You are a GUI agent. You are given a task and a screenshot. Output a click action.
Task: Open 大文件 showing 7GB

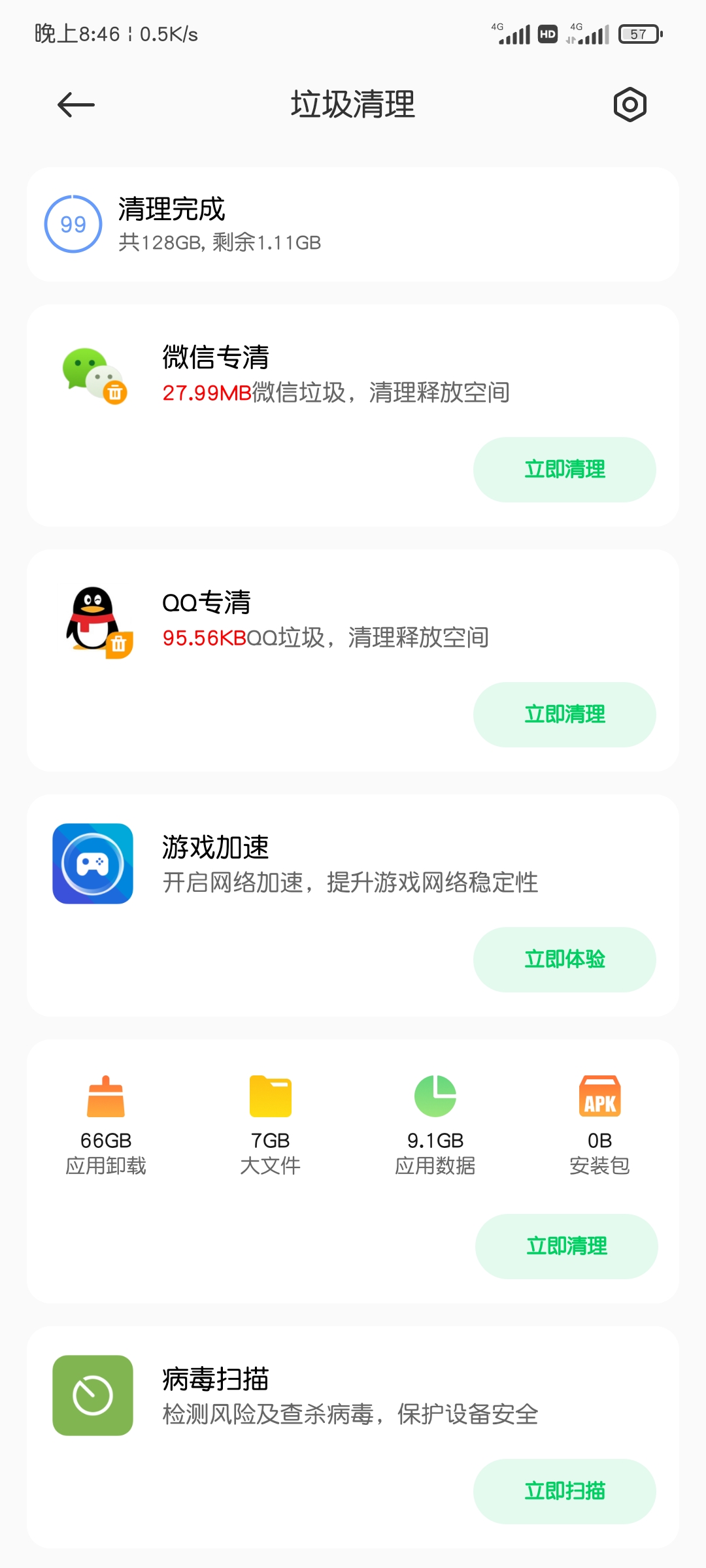tap(271, 1125)
